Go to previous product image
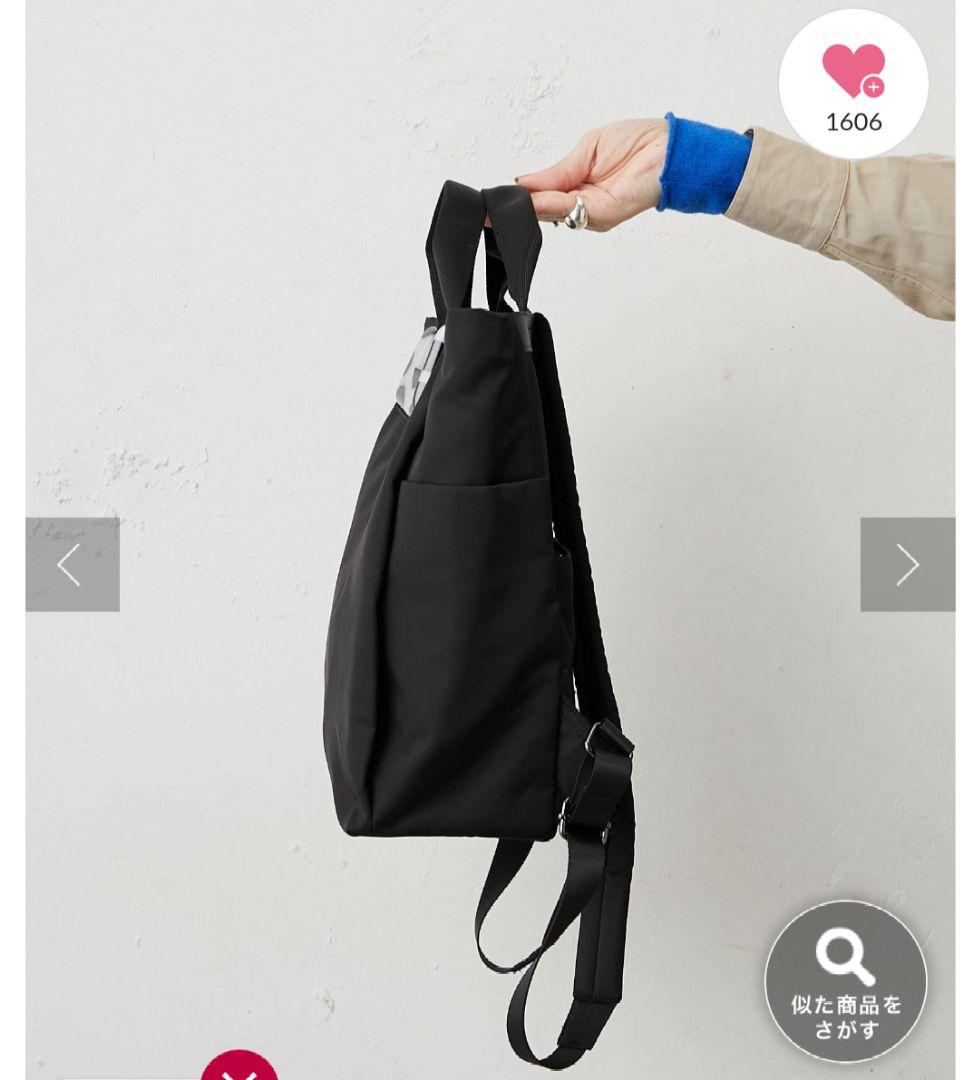 pyautogui.click(x=72, y=564)
